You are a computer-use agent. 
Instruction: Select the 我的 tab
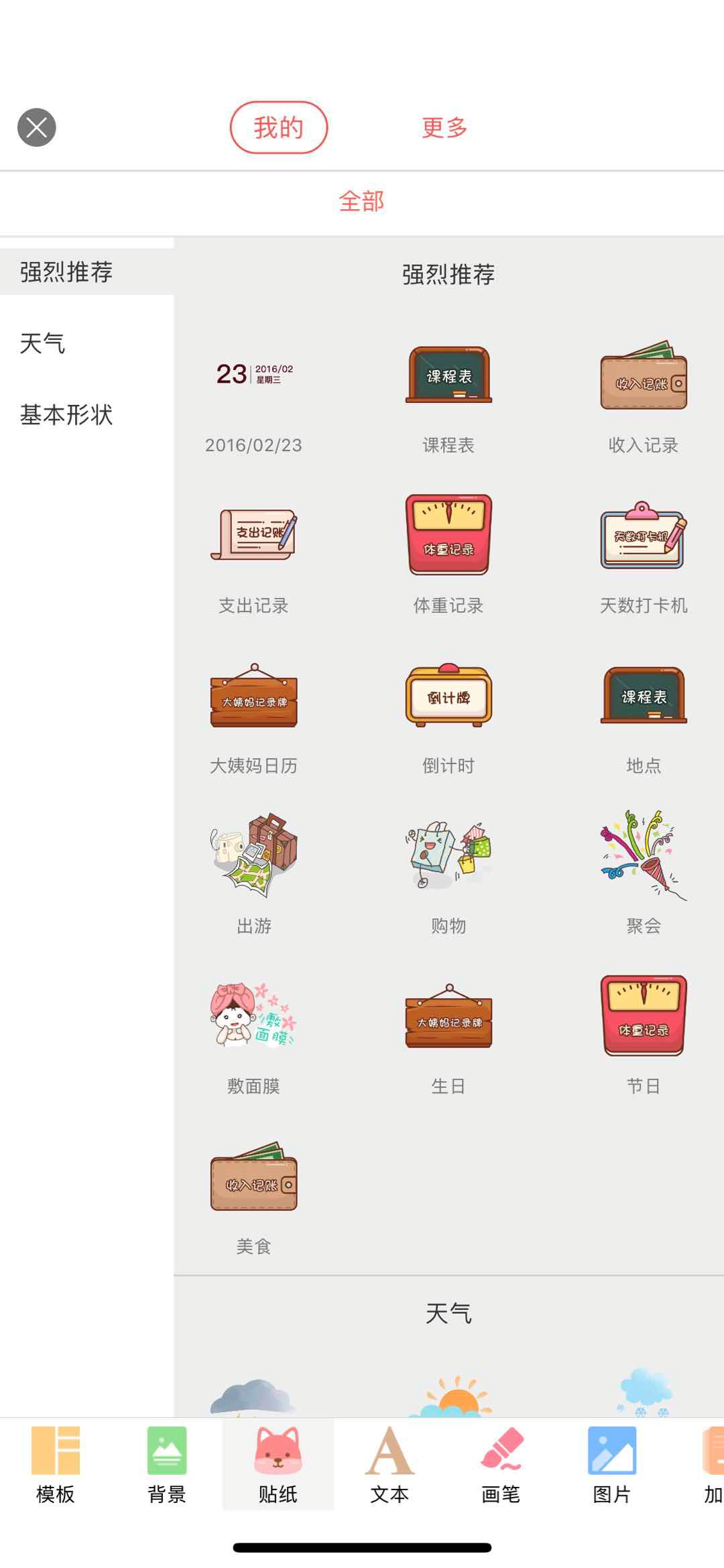[x=279, y=127]
